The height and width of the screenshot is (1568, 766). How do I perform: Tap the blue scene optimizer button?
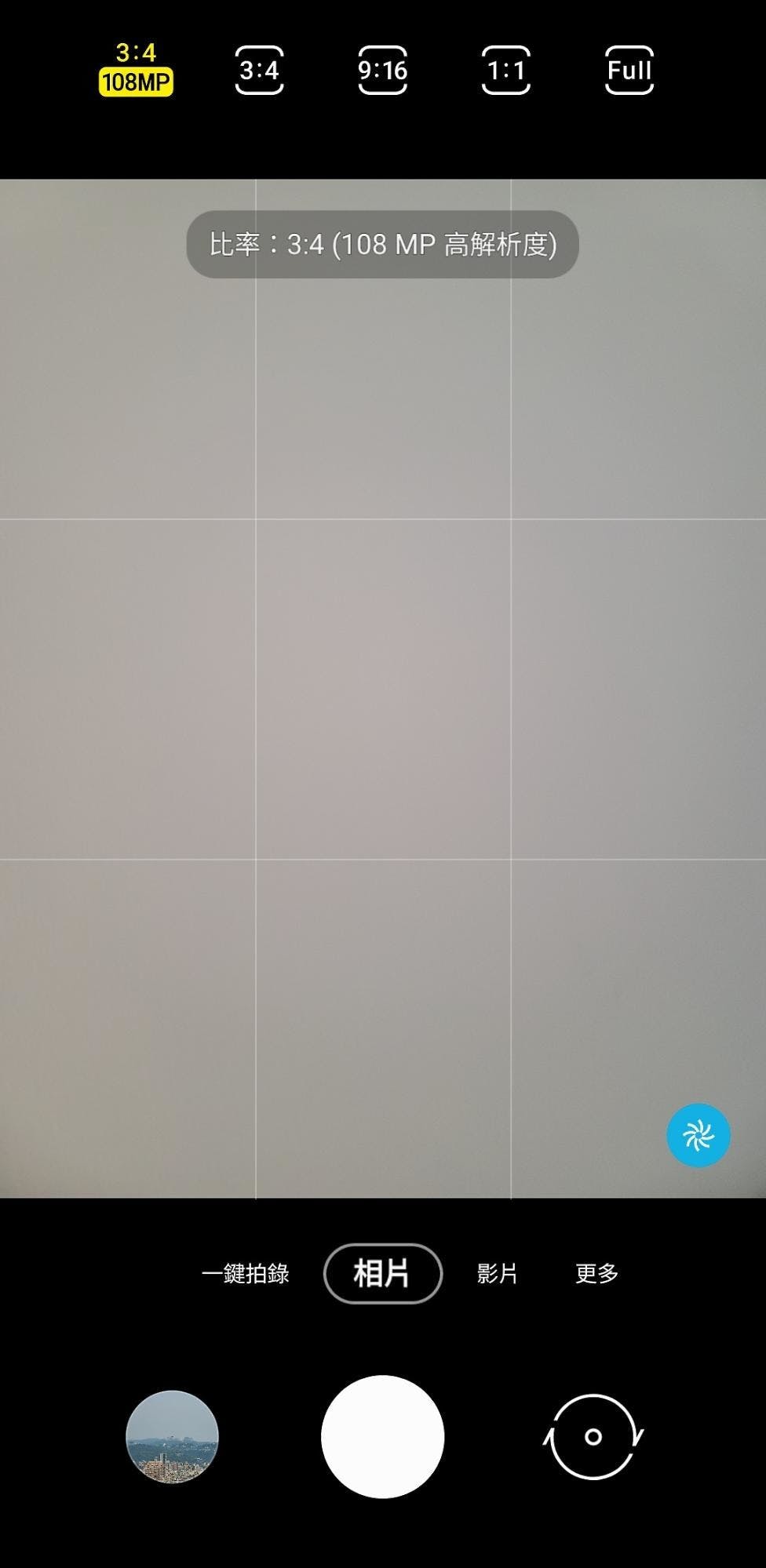point(698,1135)
